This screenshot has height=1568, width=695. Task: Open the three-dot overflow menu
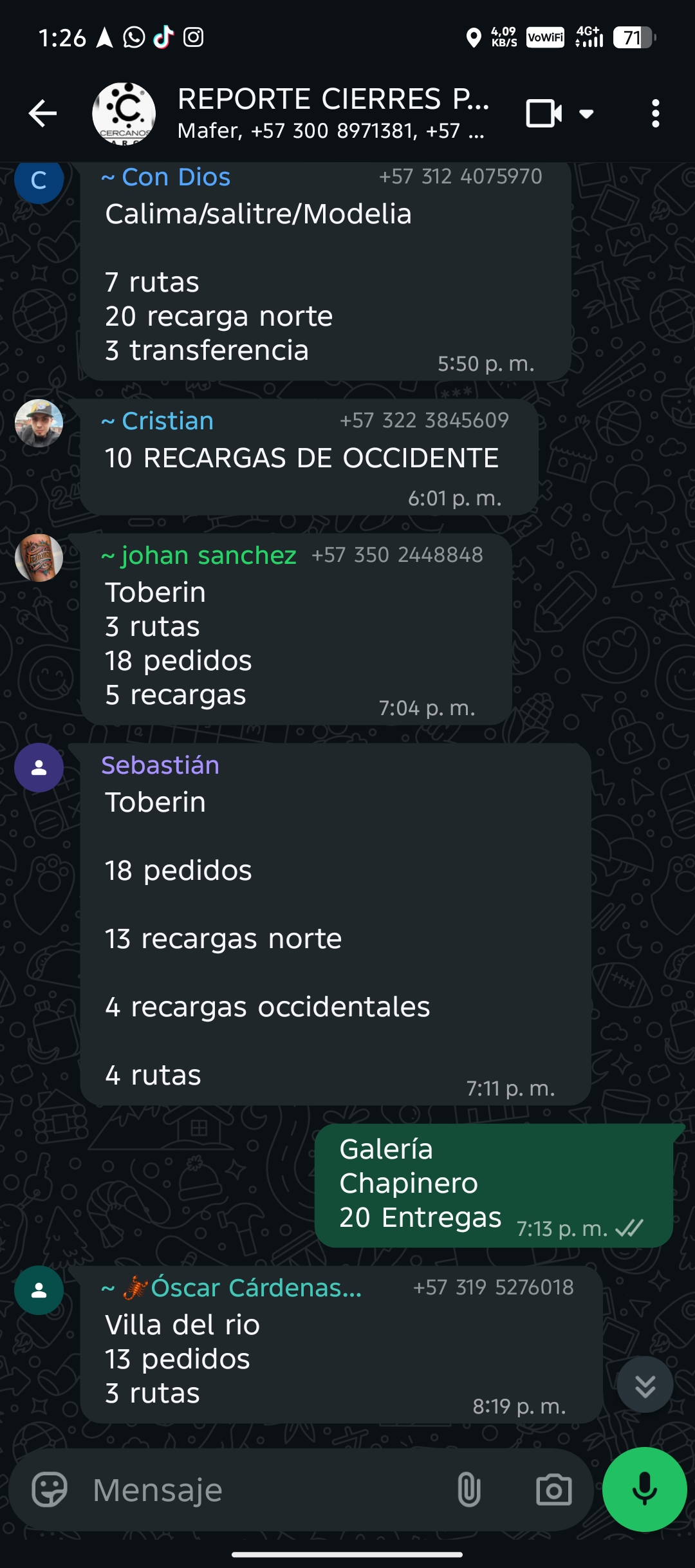655,114
